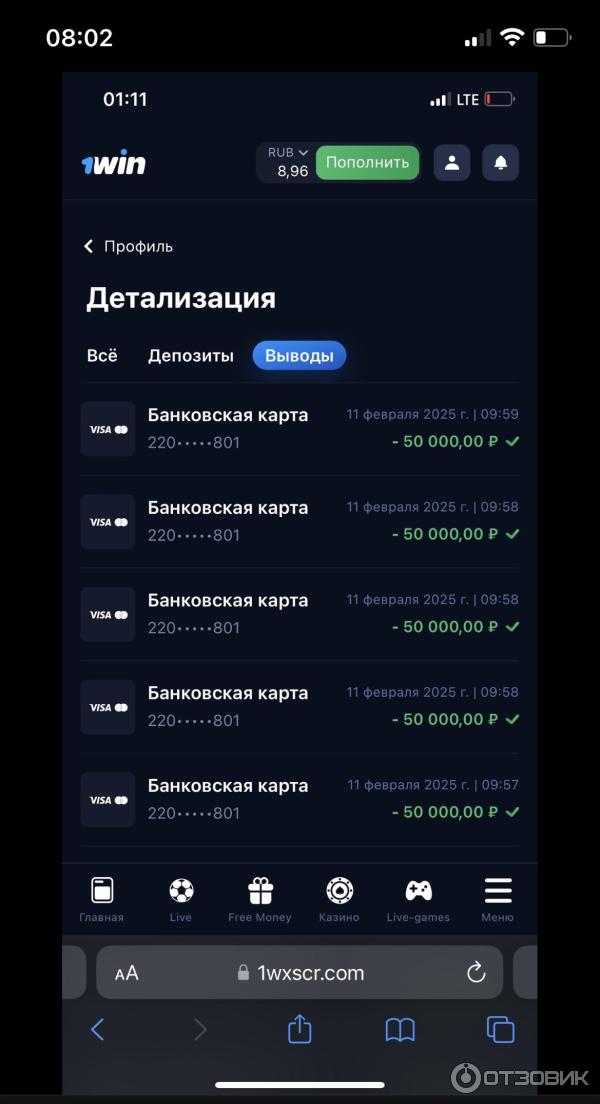Open the Меню hamburger menu

pos(497,899)
